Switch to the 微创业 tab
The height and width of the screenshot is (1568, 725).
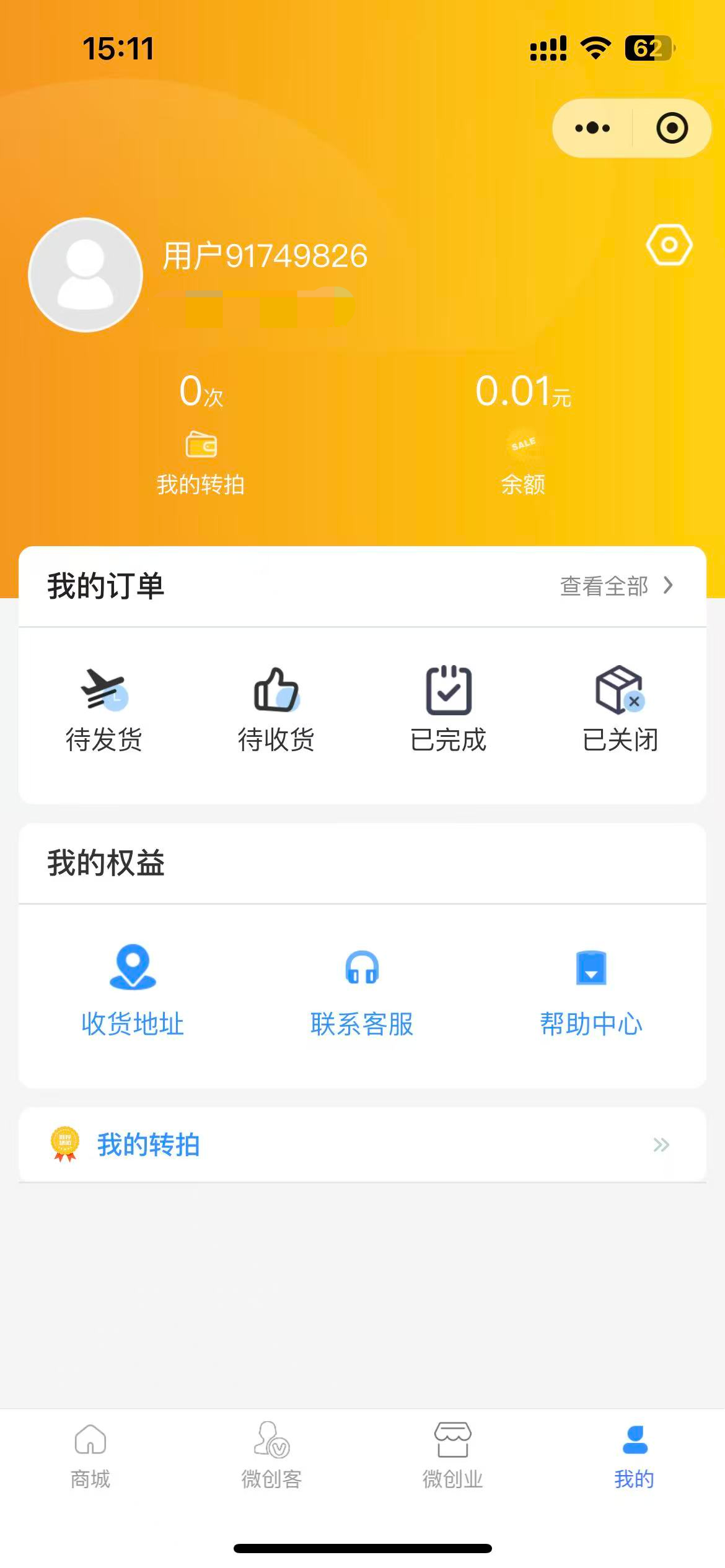click(x=453, y=1455)
